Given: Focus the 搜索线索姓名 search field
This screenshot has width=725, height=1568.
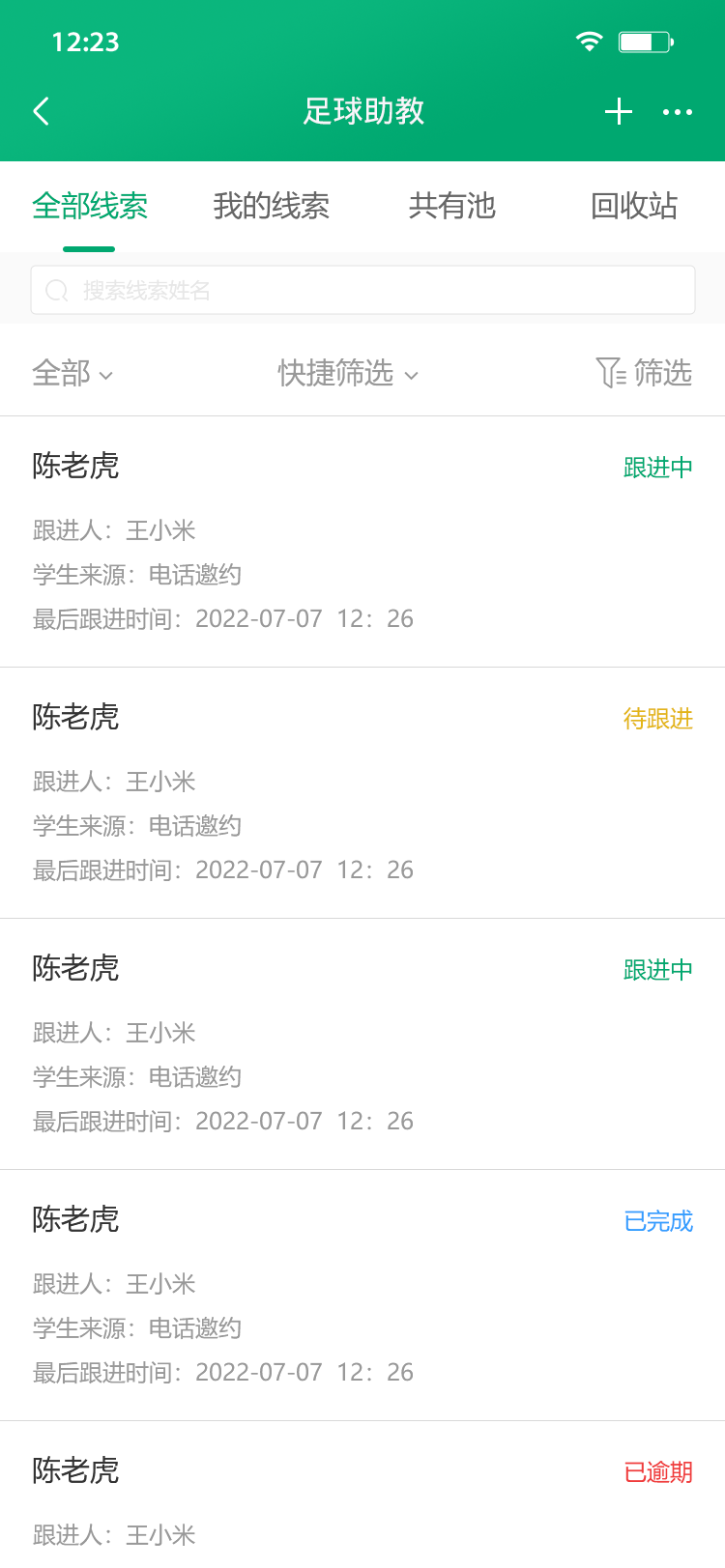Looking at the screenshot, I should (362, 290).
